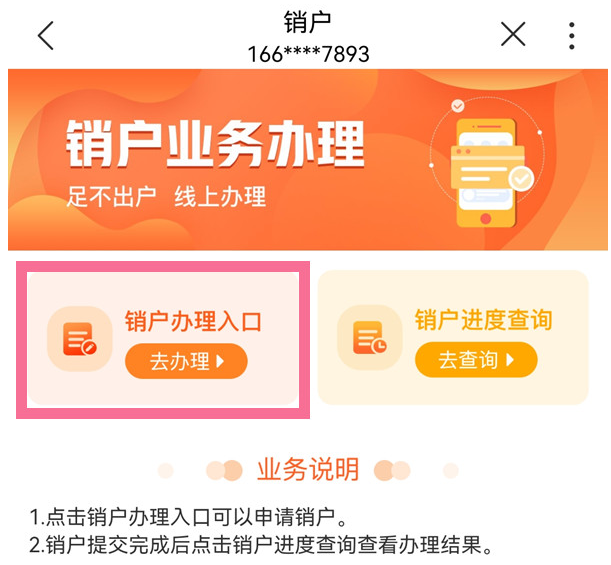
Task: Open the three-dot overflow menu
Action: point(572,35)
